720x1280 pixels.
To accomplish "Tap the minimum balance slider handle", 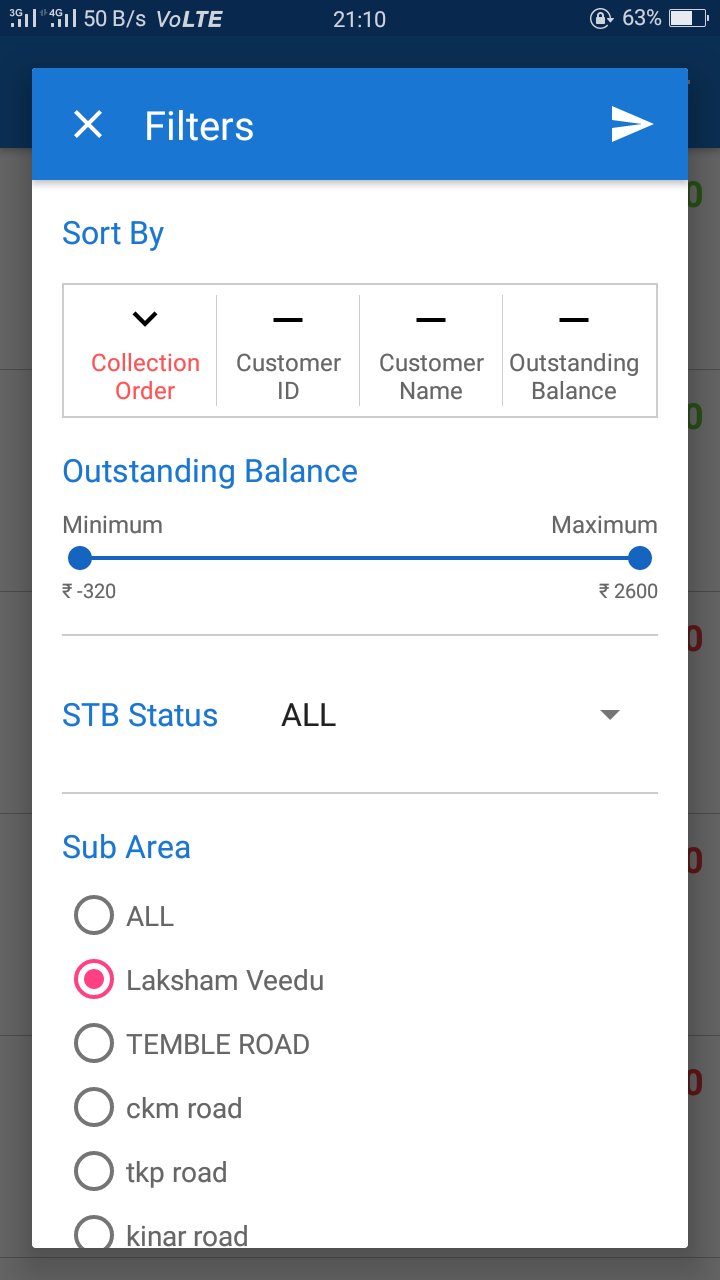I will 80,558.
